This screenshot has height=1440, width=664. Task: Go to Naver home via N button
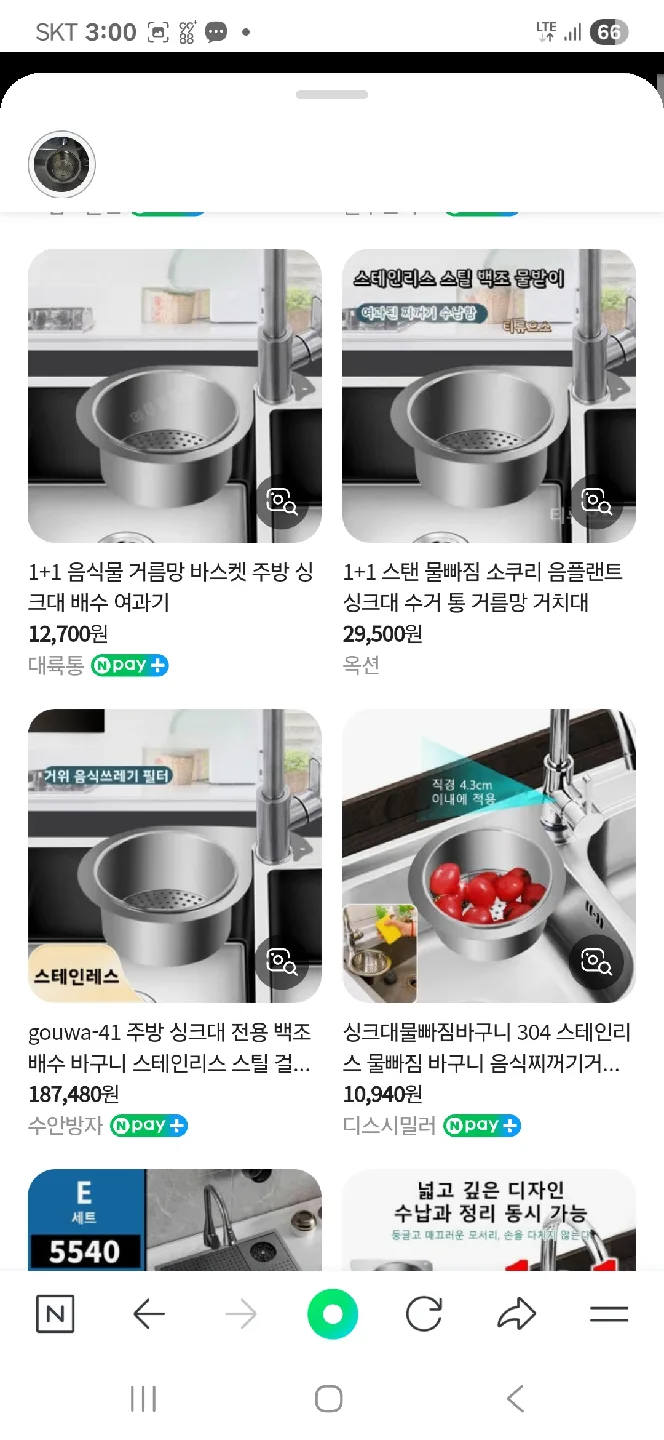pyautogui.click(x=55, y=1314)
